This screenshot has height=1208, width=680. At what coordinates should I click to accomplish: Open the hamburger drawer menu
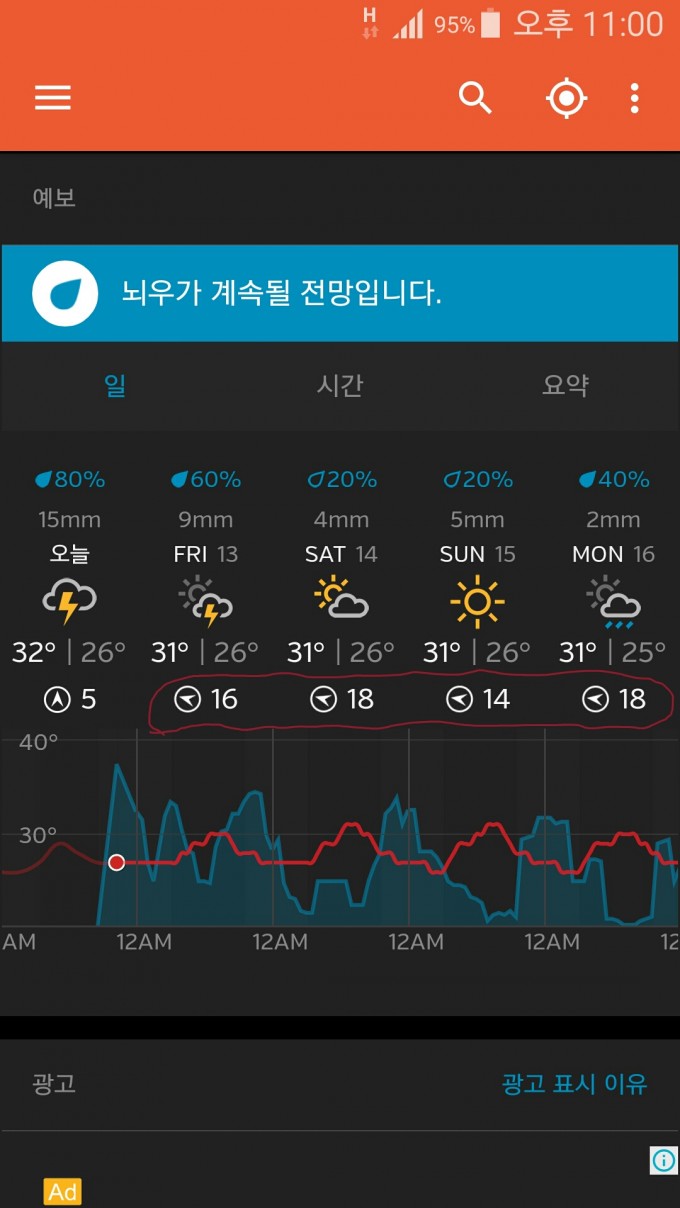point(53,97)
